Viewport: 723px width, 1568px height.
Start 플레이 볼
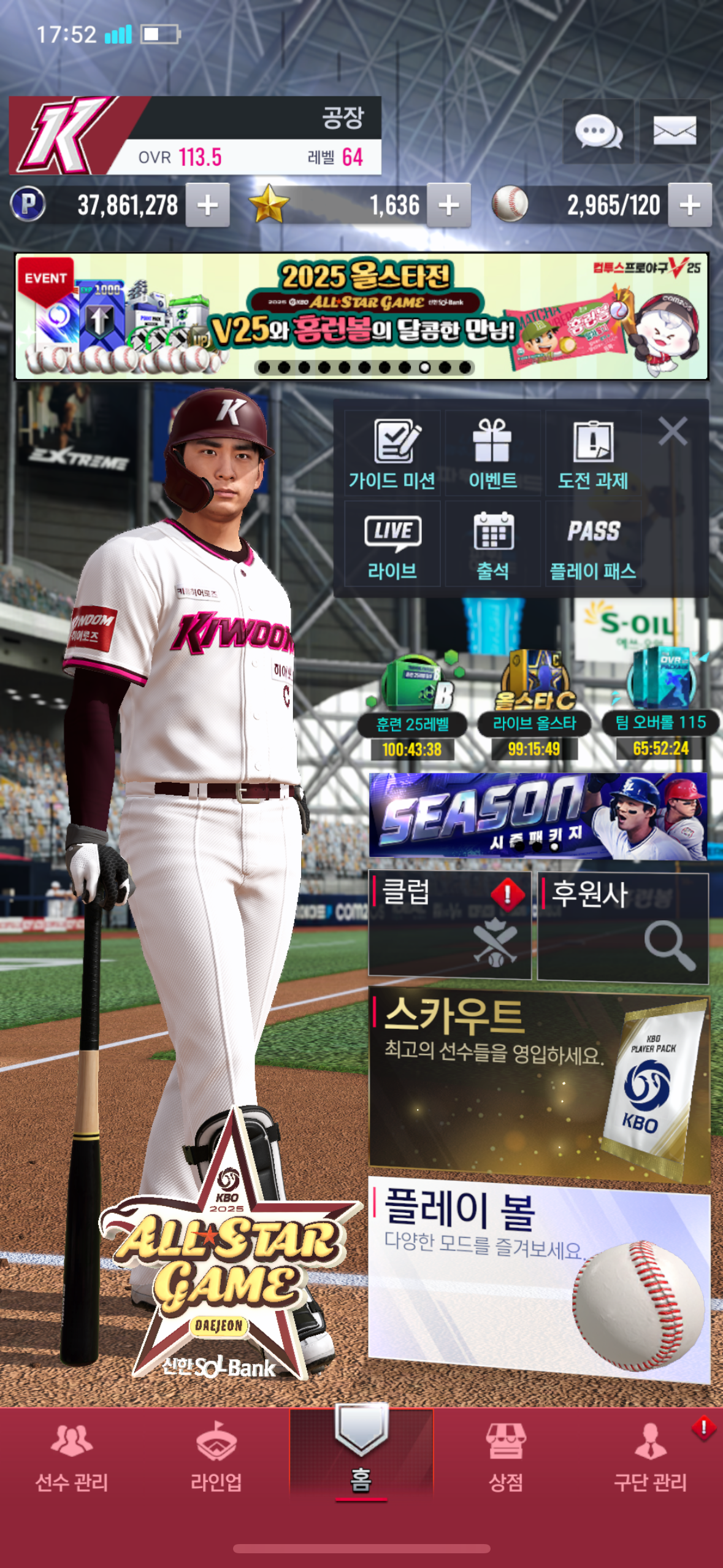[539, 1278]
